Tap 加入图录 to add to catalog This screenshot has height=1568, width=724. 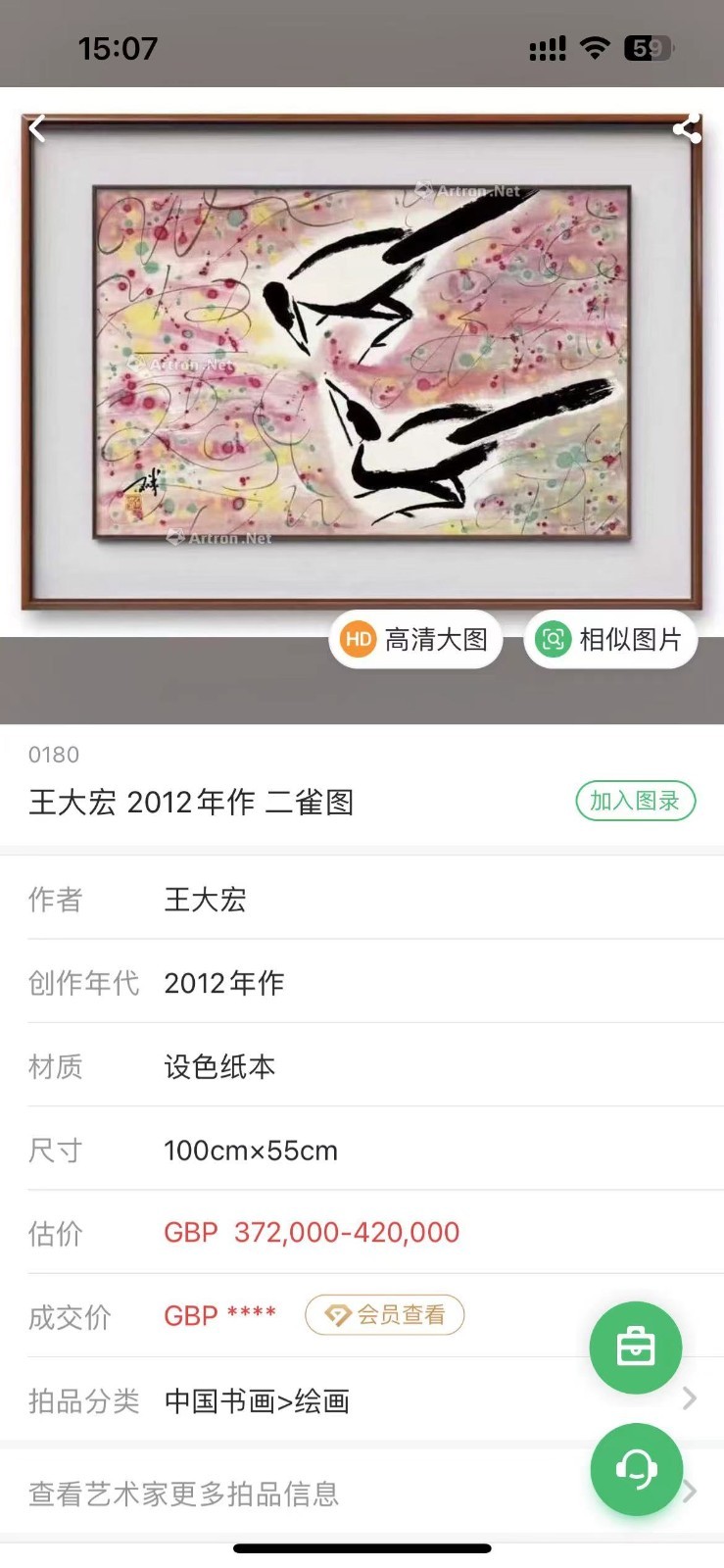tap(635, 801)
